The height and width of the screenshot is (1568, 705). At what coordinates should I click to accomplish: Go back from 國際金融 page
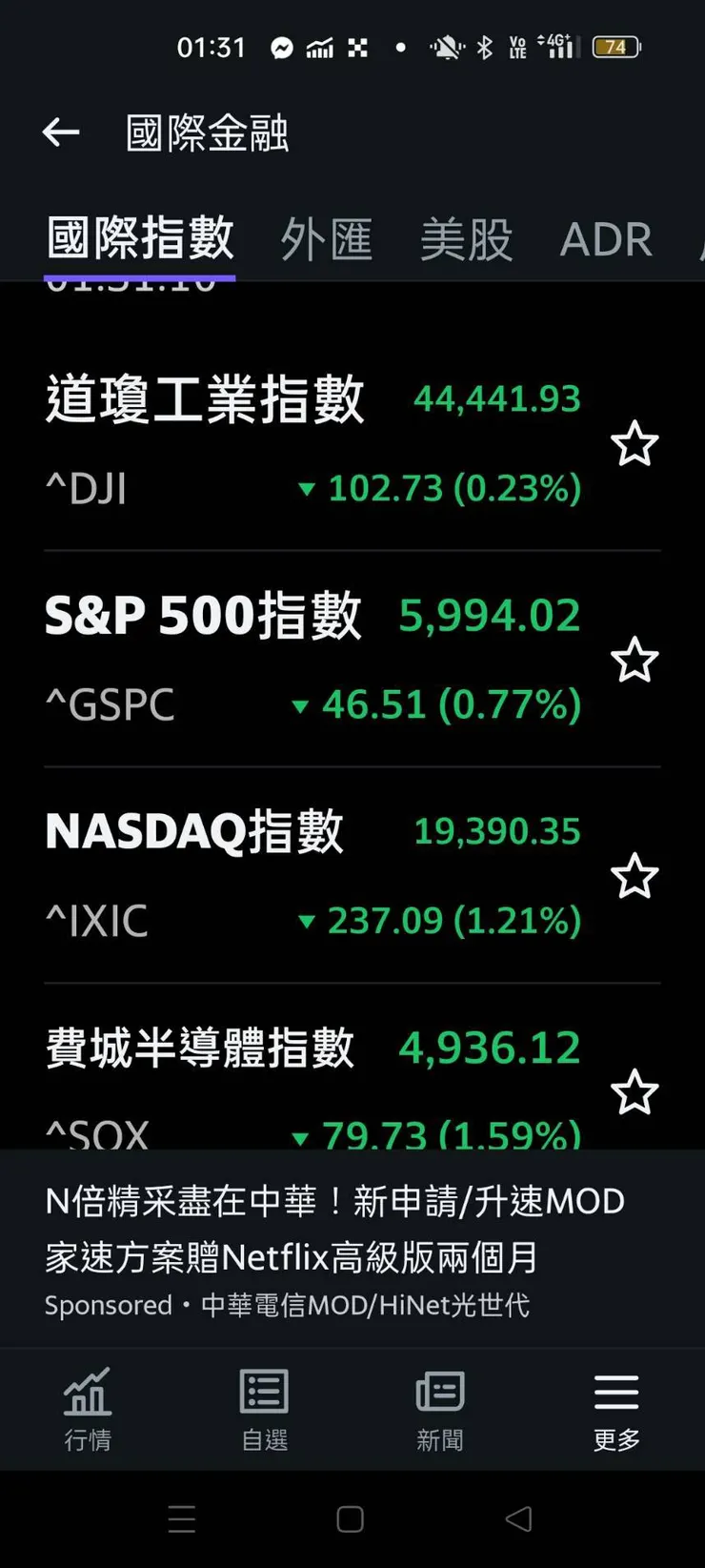[61, 132]
